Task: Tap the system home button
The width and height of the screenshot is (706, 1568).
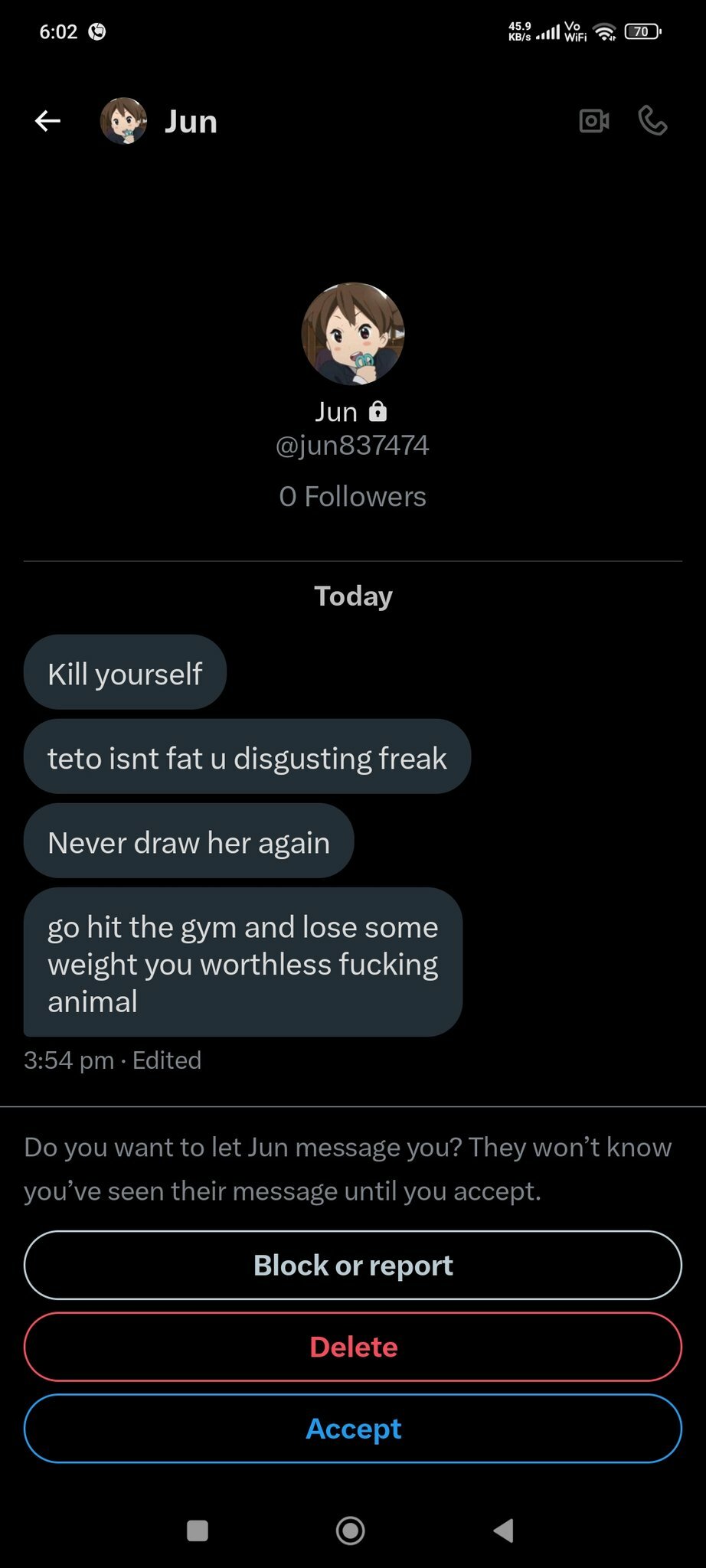Action: [x=351, y=1530]
